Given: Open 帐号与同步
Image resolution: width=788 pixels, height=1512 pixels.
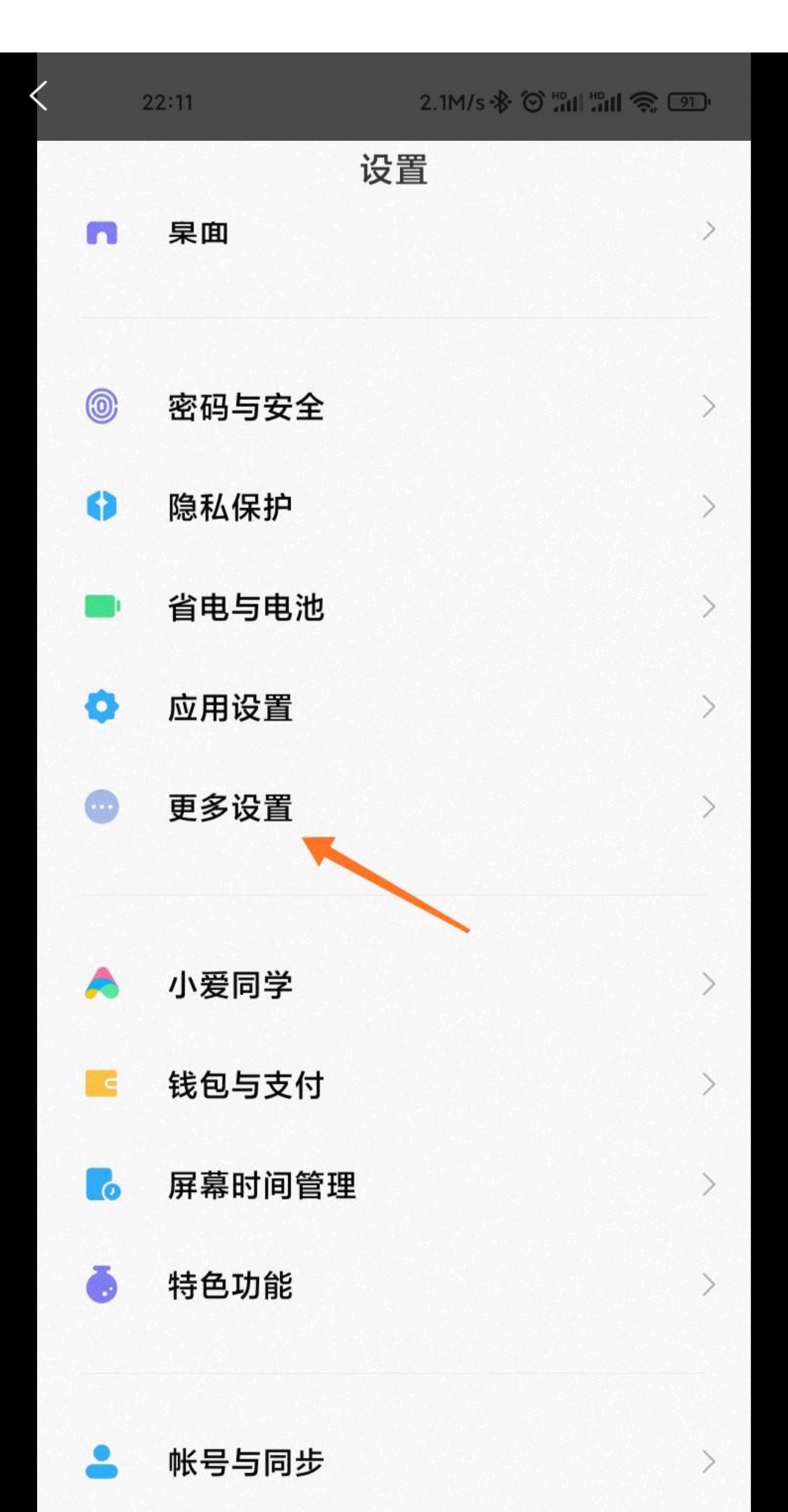Looking at the screenshot, I should pos(394,1462).
